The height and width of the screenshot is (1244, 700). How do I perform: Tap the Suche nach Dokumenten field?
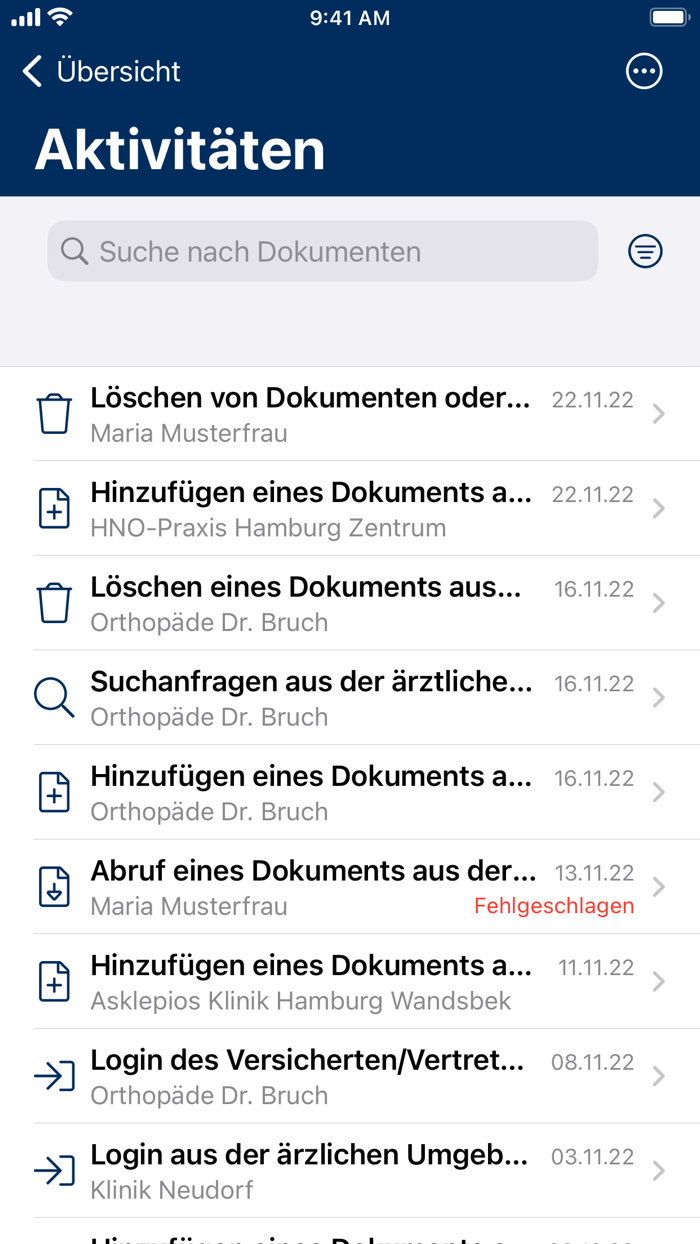pyautogui.click(x=322, y=251)
